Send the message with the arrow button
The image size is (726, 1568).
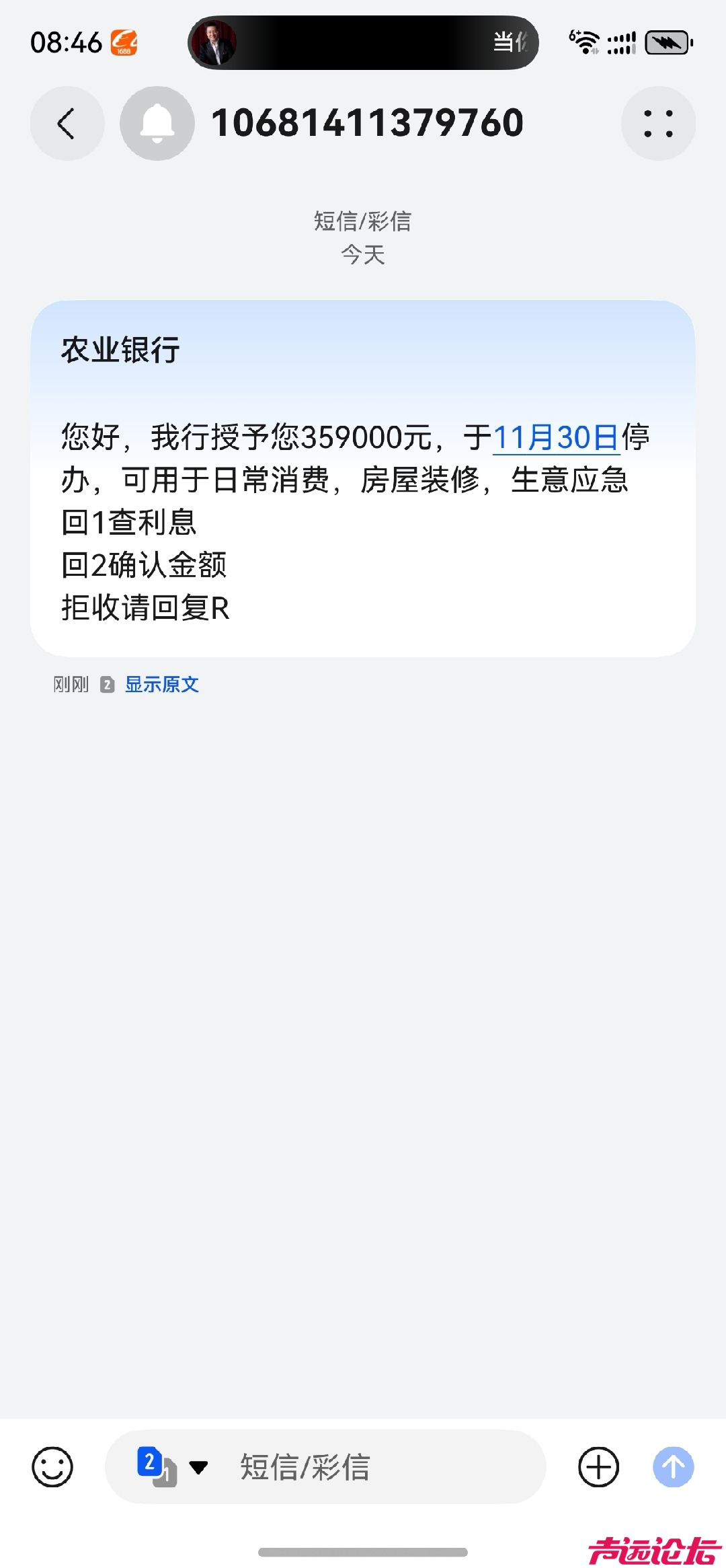click(673, 1466)
